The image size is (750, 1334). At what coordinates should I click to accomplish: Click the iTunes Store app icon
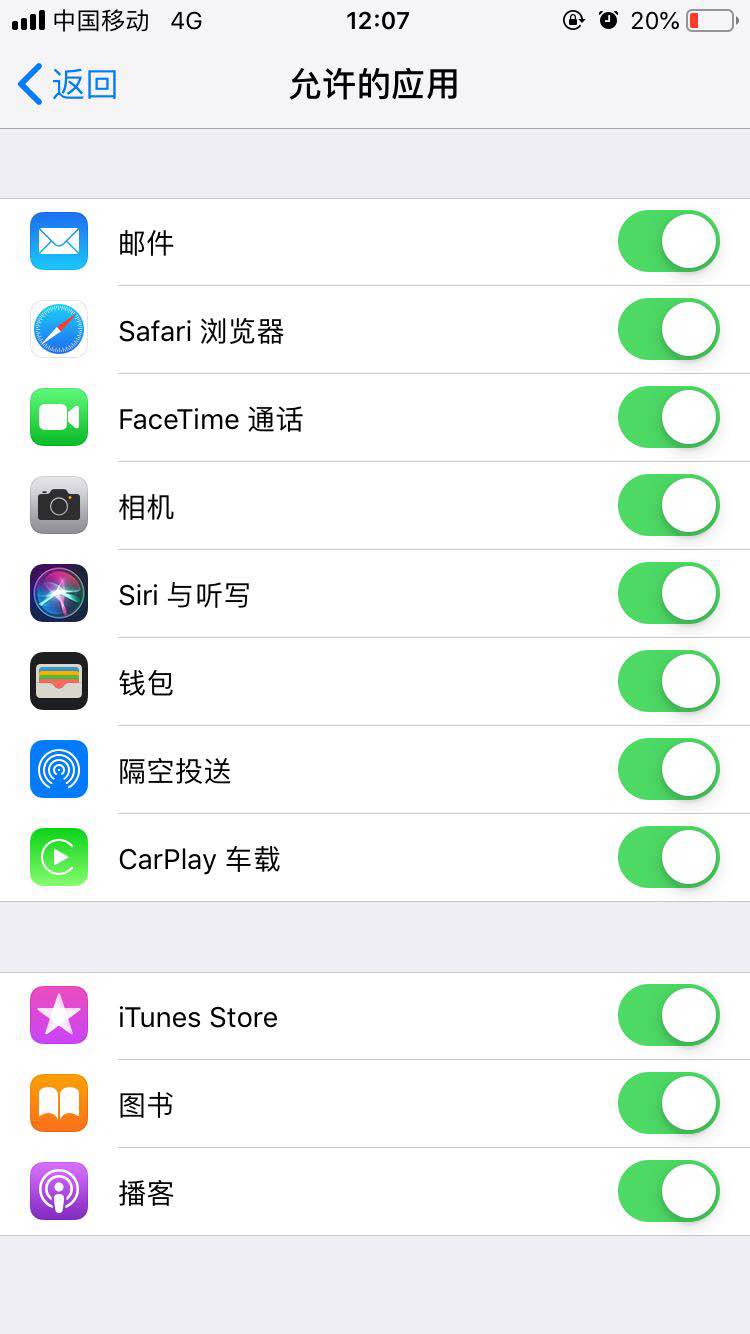58,1015
